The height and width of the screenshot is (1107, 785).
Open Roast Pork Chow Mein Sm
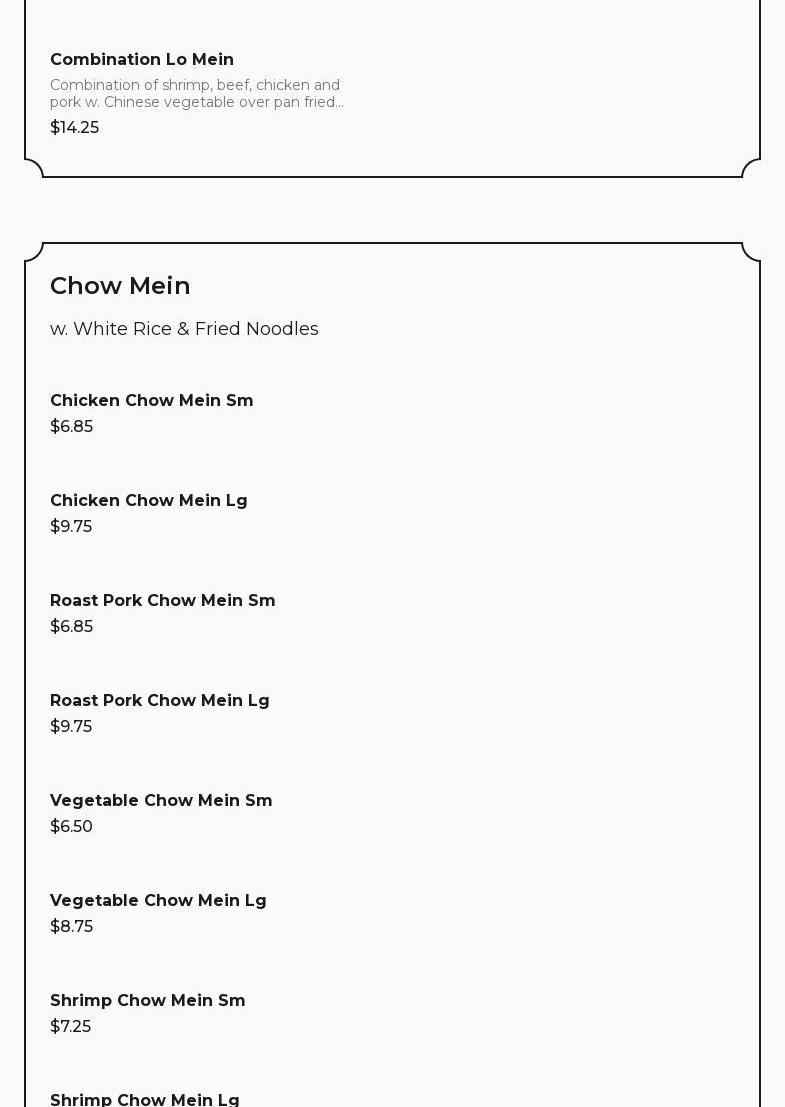coord(163,601)
